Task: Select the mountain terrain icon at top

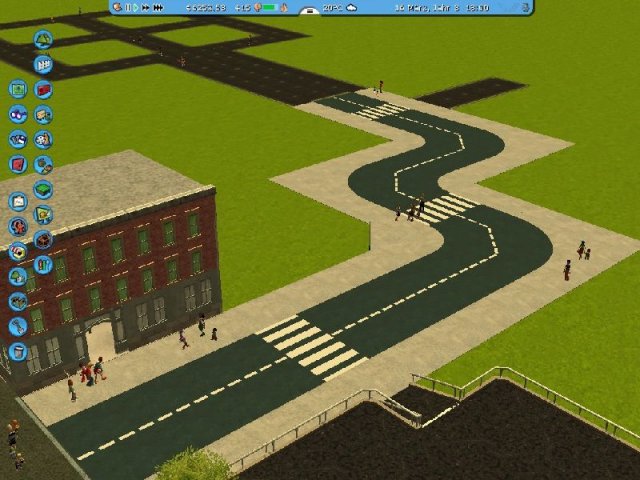Action: pyautogui.click(x=43, y=40)
